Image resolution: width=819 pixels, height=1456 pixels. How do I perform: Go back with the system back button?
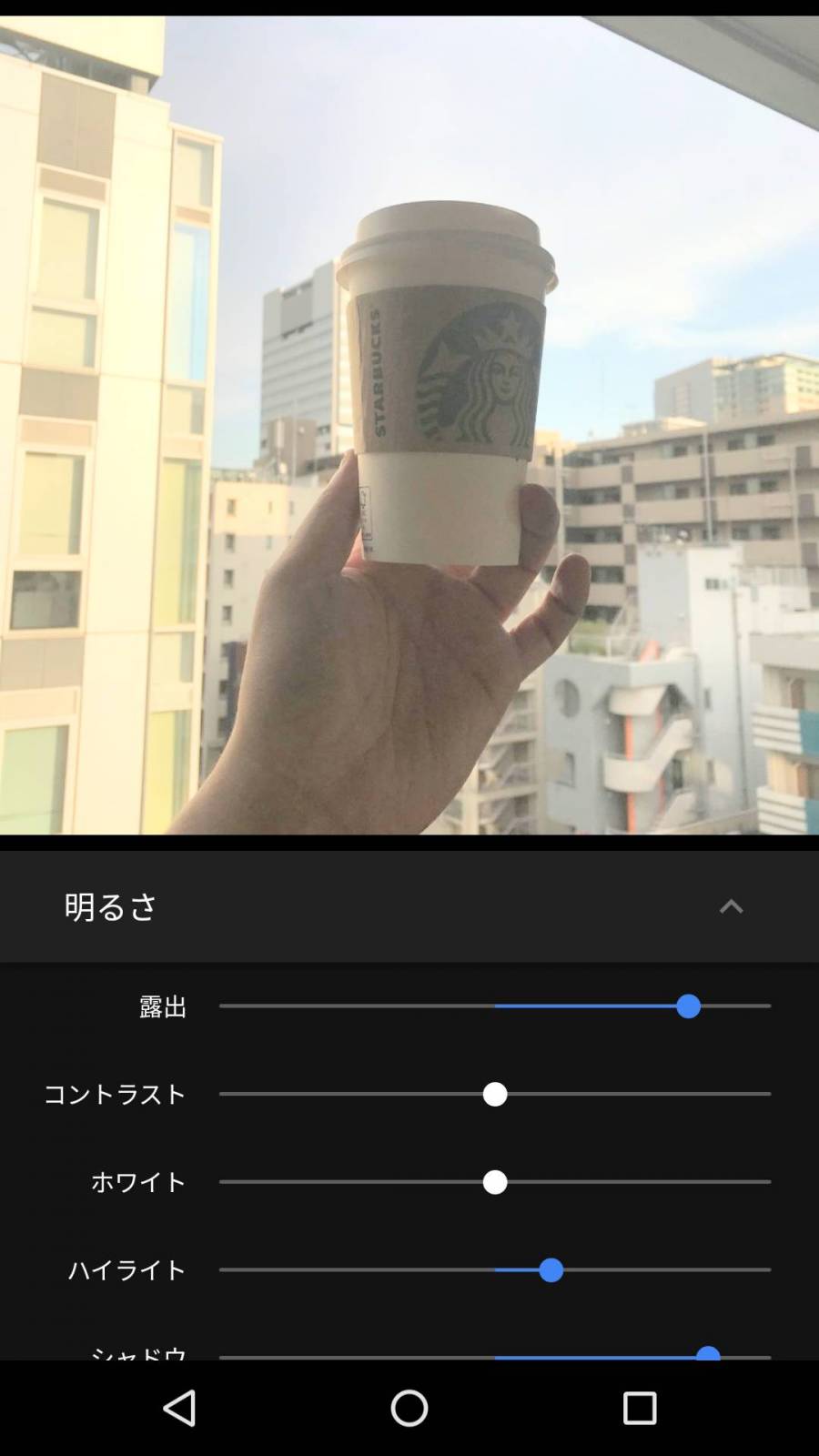point(179,1408)
